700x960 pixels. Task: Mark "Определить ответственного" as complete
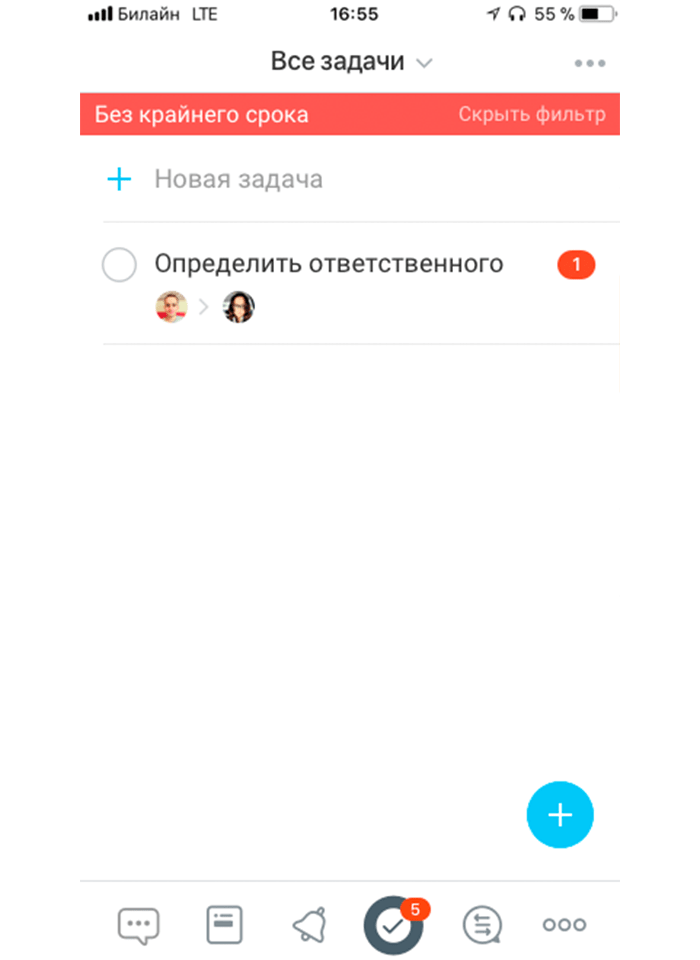coord(120,266)
